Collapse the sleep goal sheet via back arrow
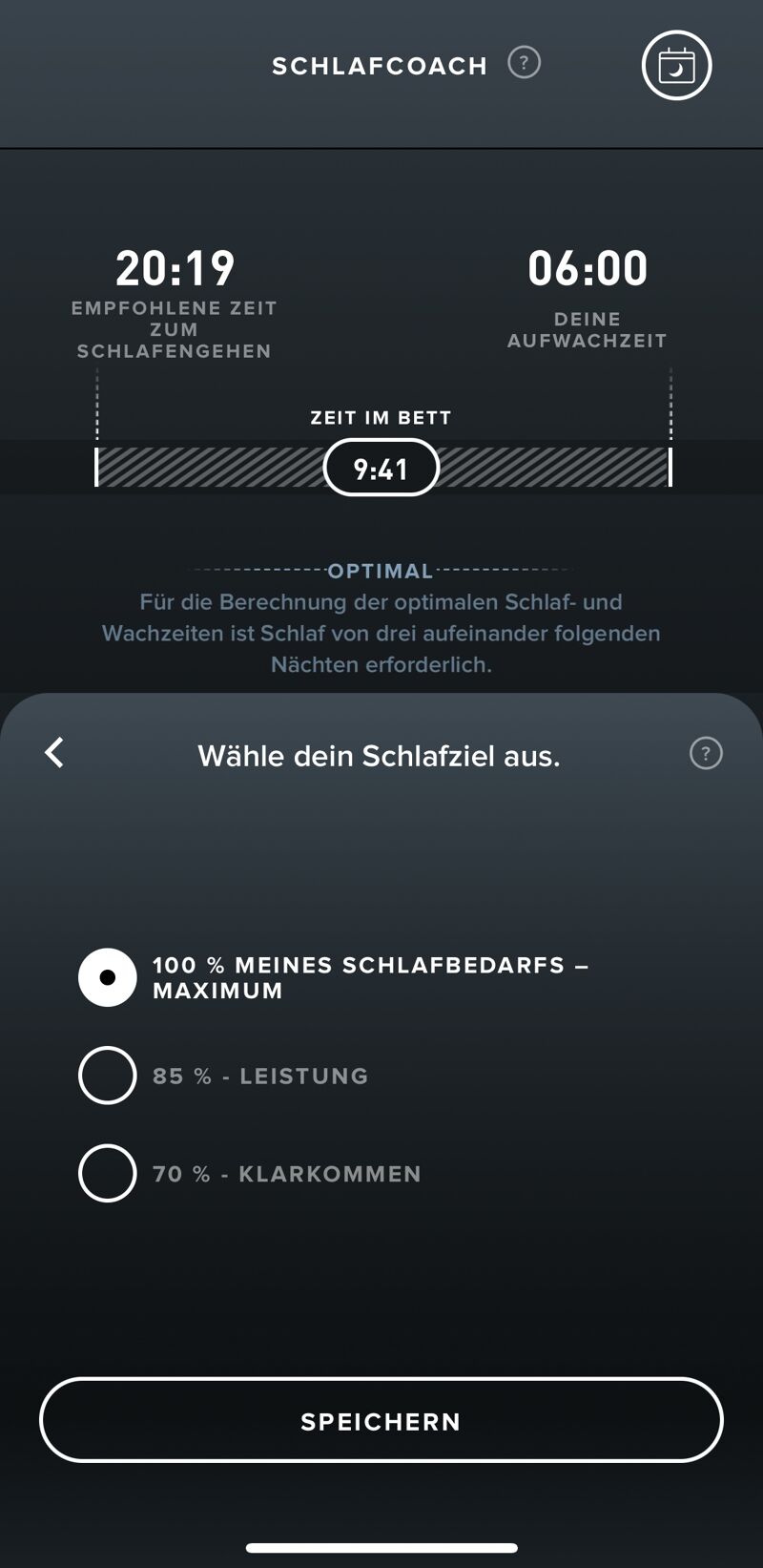 tap(54, 752)
